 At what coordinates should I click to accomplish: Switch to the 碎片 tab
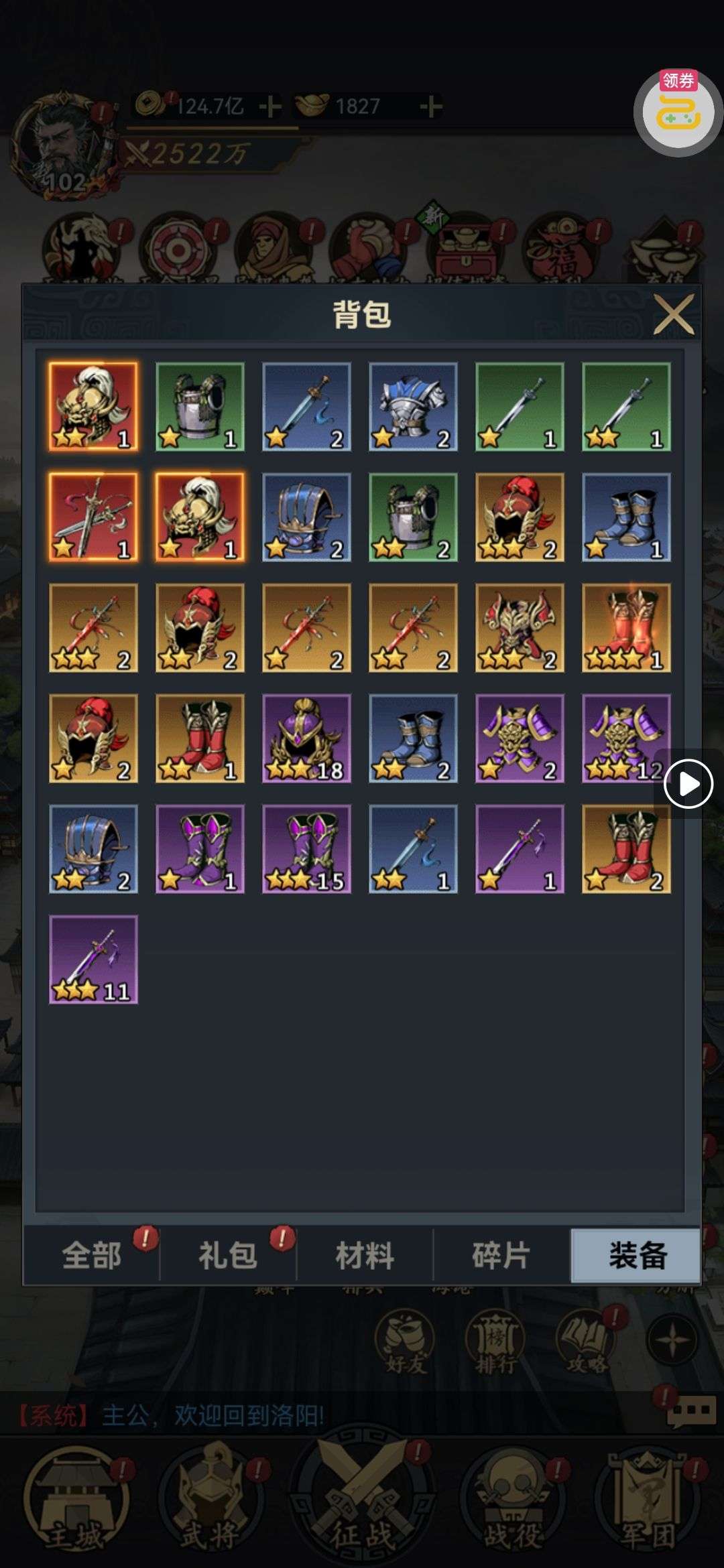[501, 1255]
